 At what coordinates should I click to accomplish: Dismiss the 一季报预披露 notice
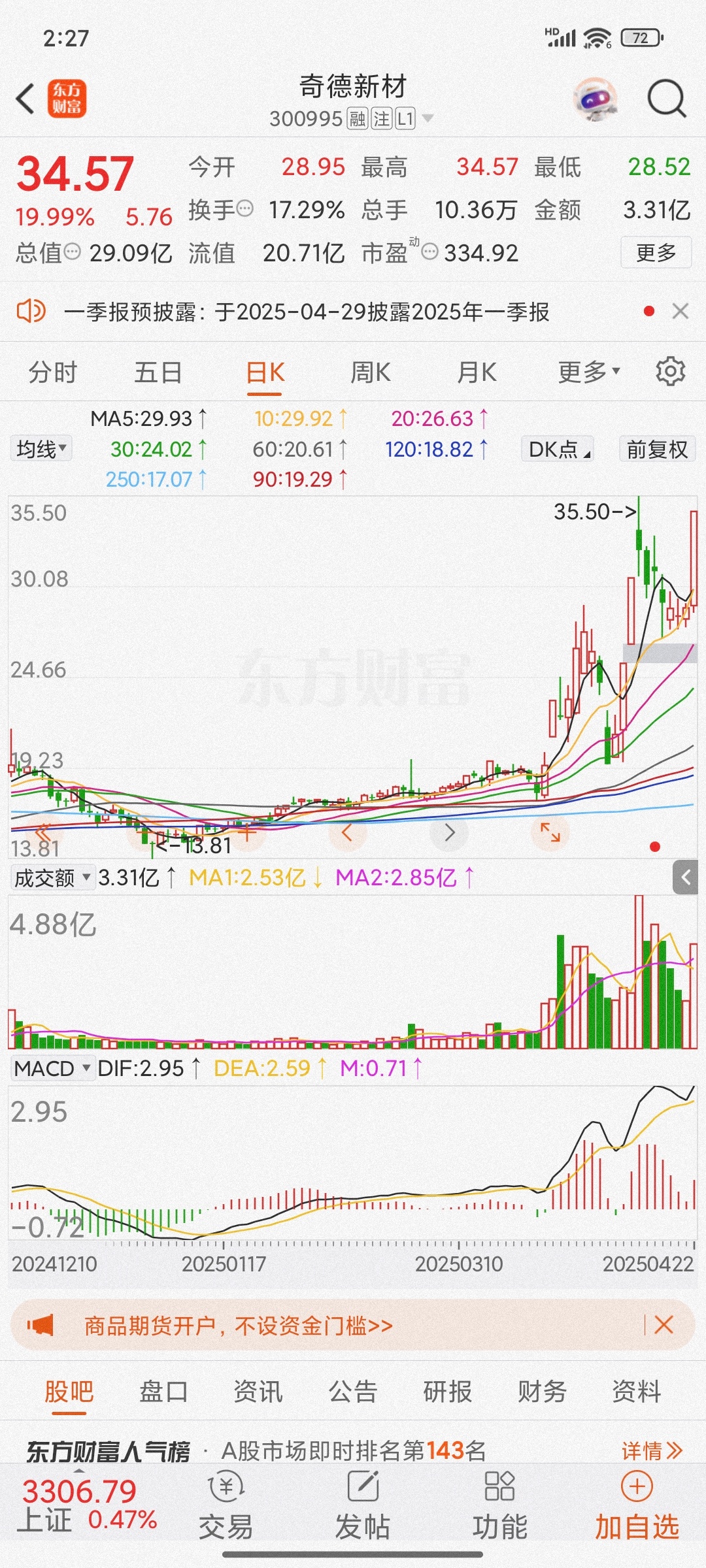[x=680, y=312]
